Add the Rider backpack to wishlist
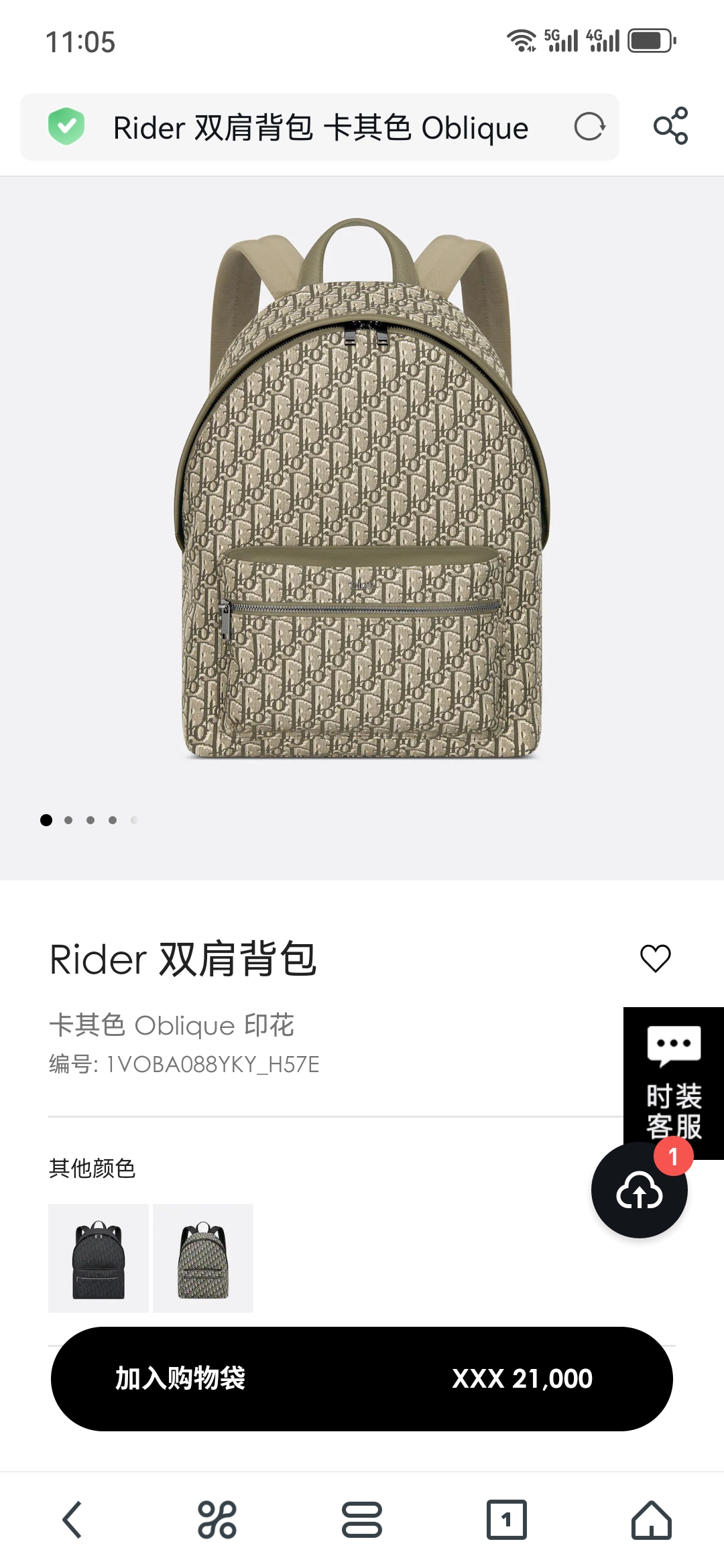Screen dimensions: 724x1568 point(655,958)
